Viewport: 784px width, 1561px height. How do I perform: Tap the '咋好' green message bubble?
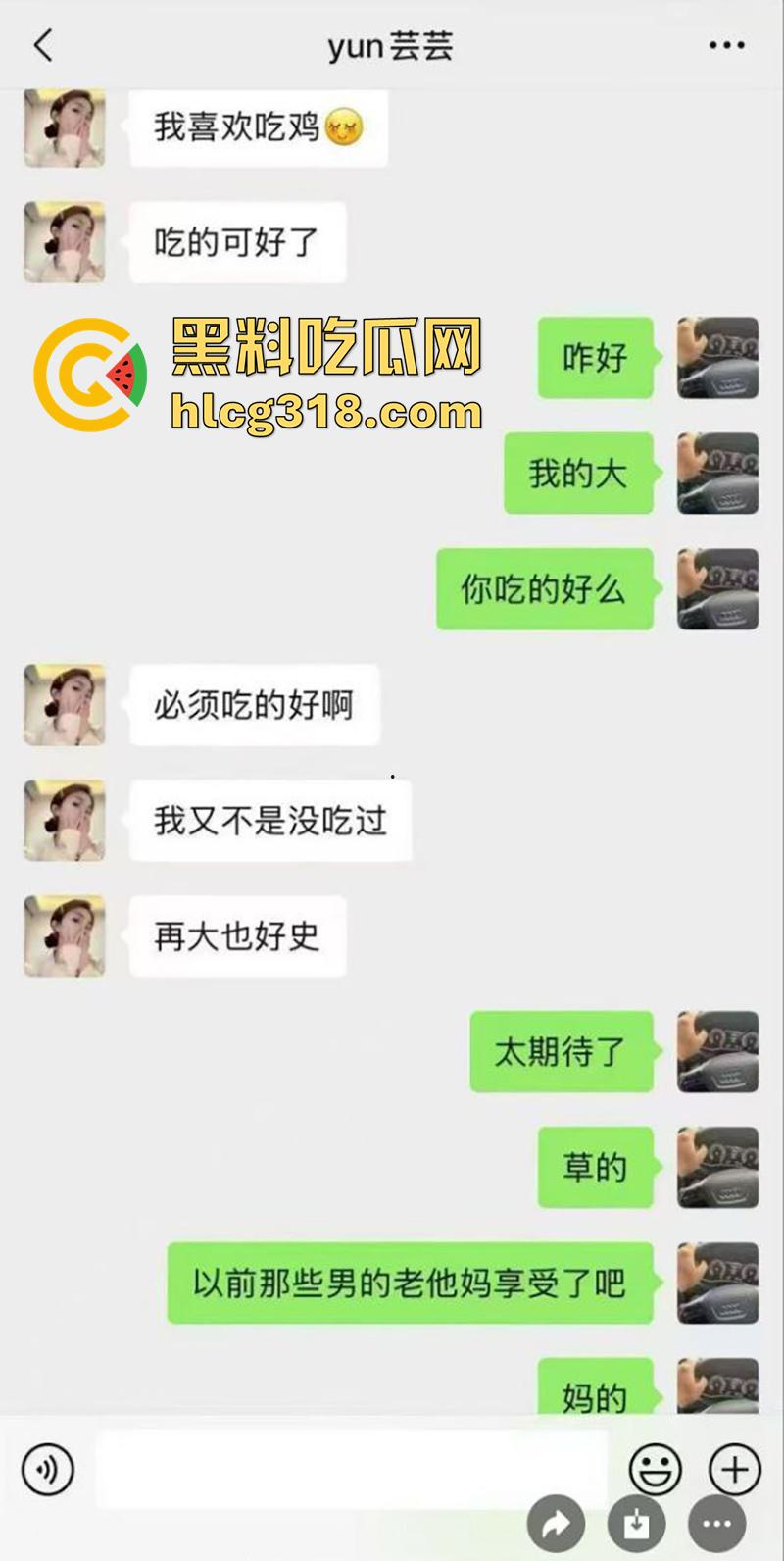click(595, 359)
